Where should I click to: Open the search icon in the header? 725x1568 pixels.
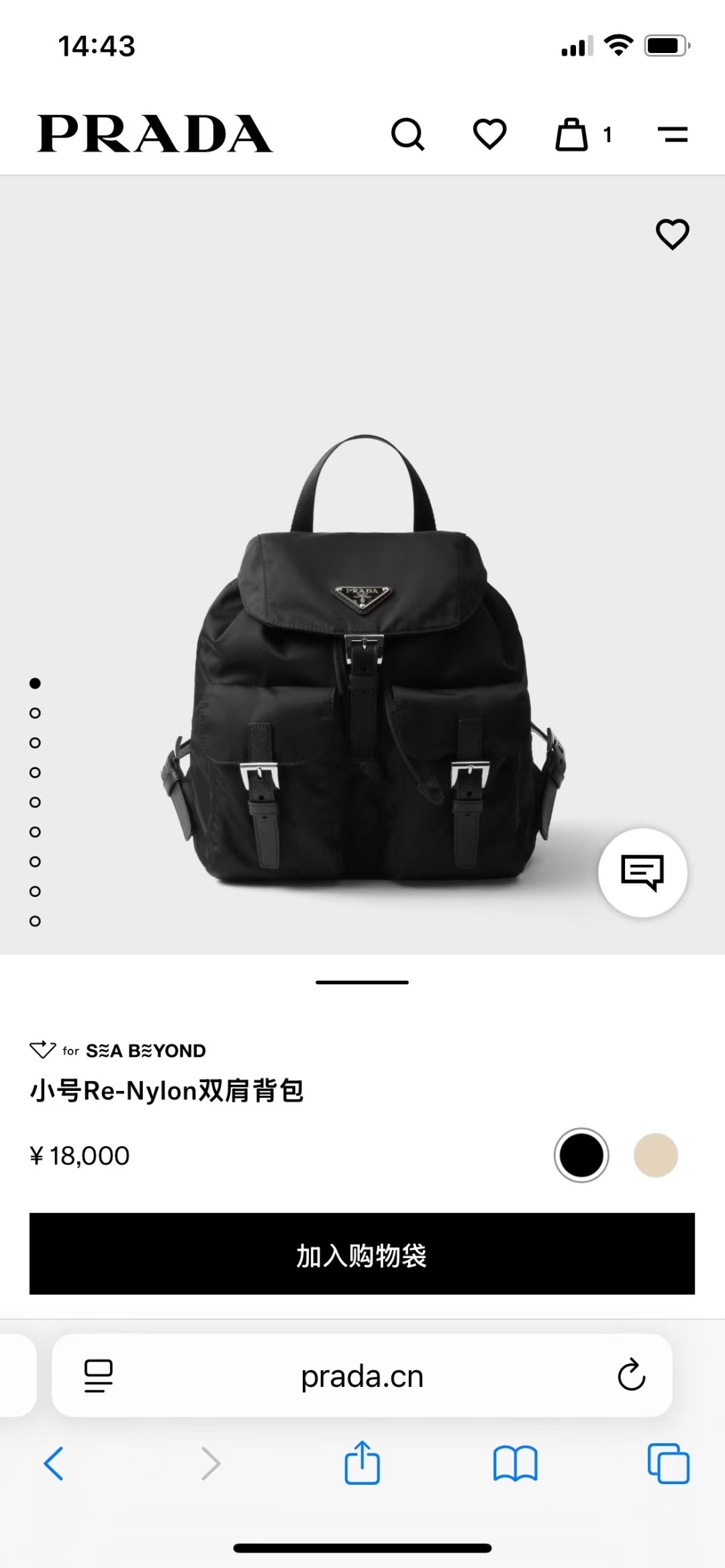coord(407,135)
